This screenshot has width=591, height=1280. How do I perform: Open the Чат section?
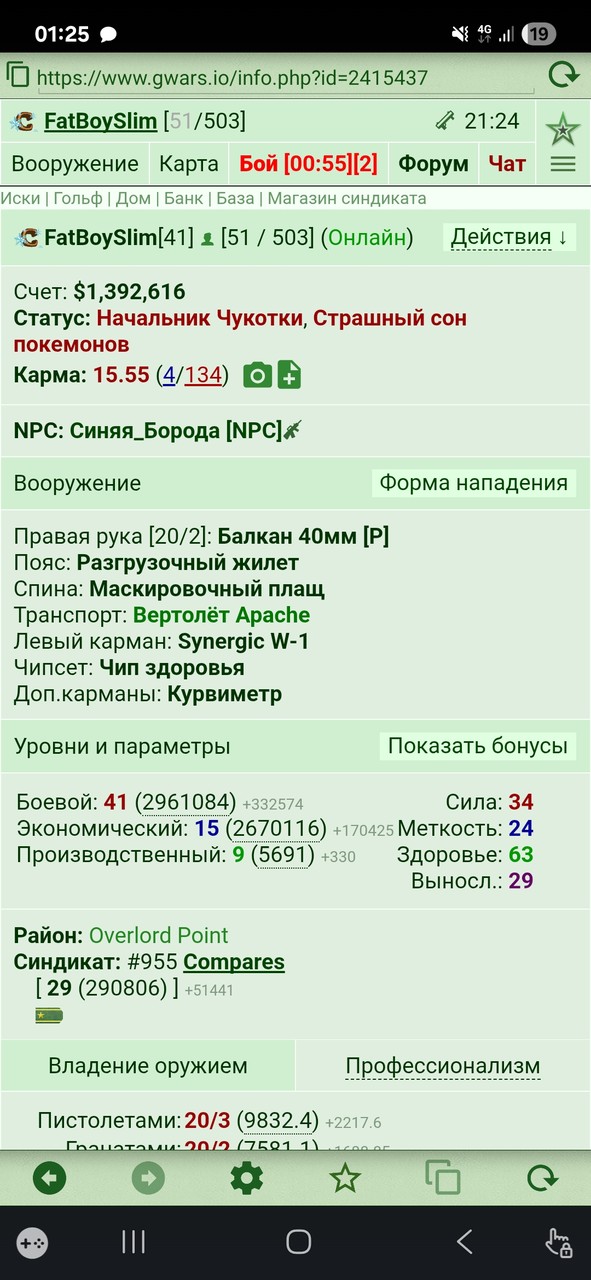click(x=507, y=164)
